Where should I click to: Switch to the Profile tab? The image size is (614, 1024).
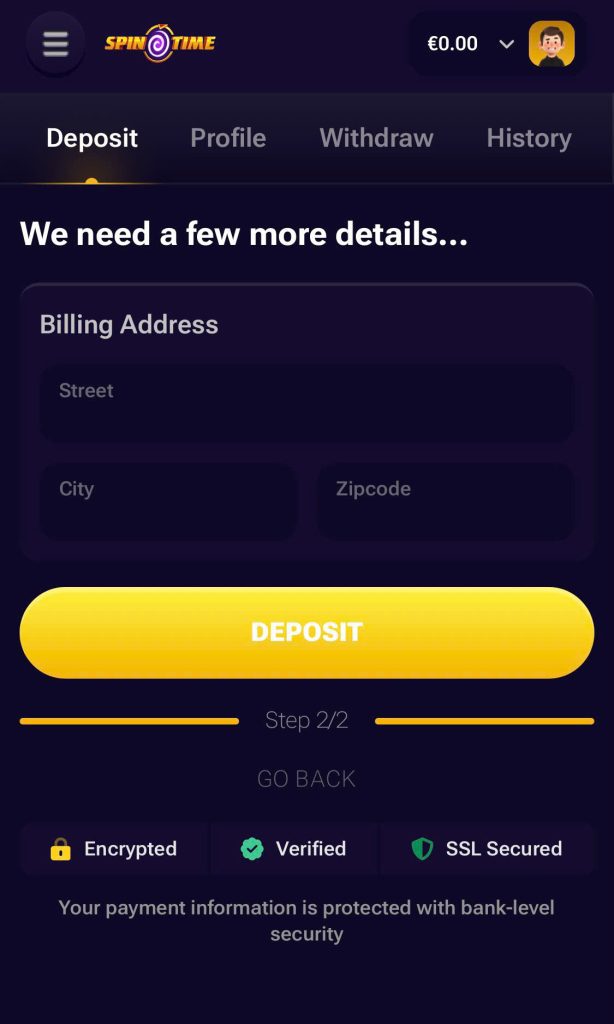point(228,138)
